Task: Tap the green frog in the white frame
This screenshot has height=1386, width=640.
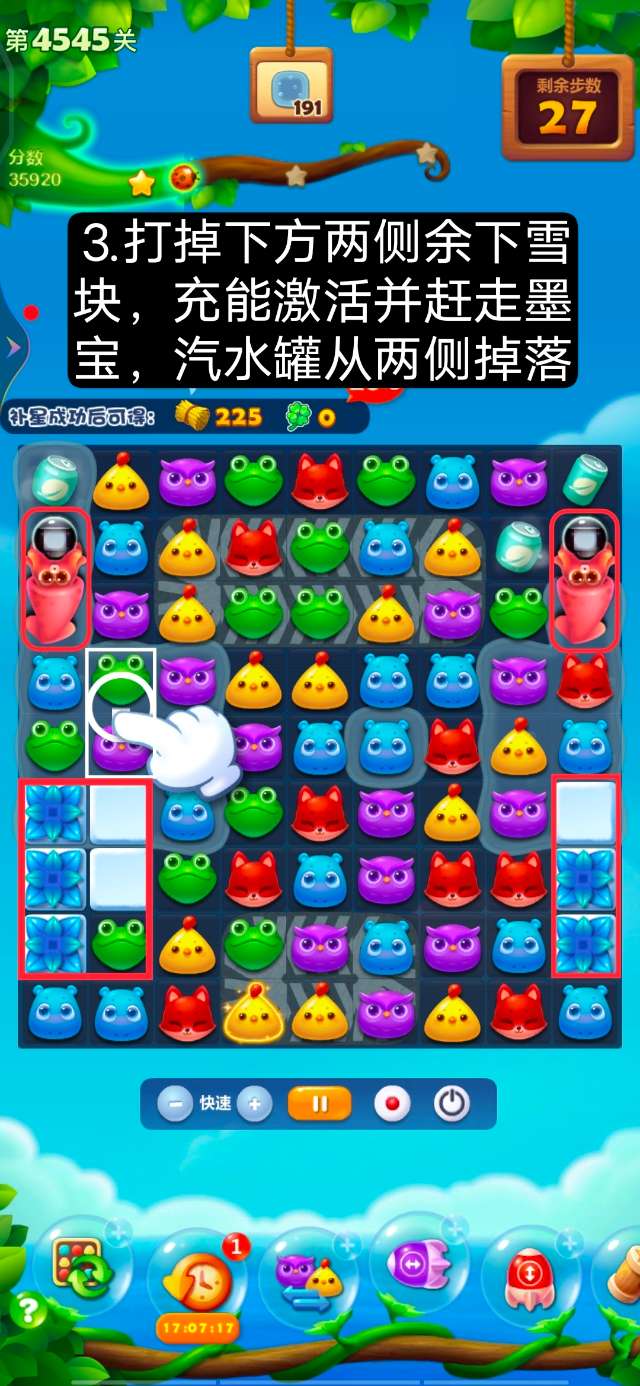Action: click(120, 678)
